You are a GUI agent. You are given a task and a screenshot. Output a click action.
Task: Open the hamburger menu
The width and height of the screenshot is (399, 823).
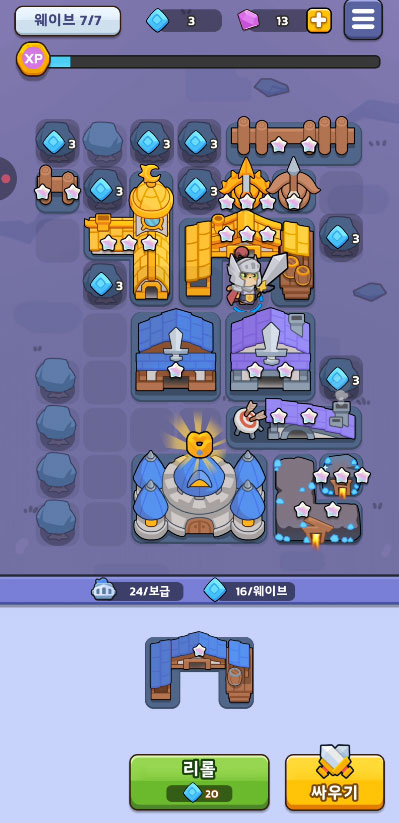coord(363,19)
